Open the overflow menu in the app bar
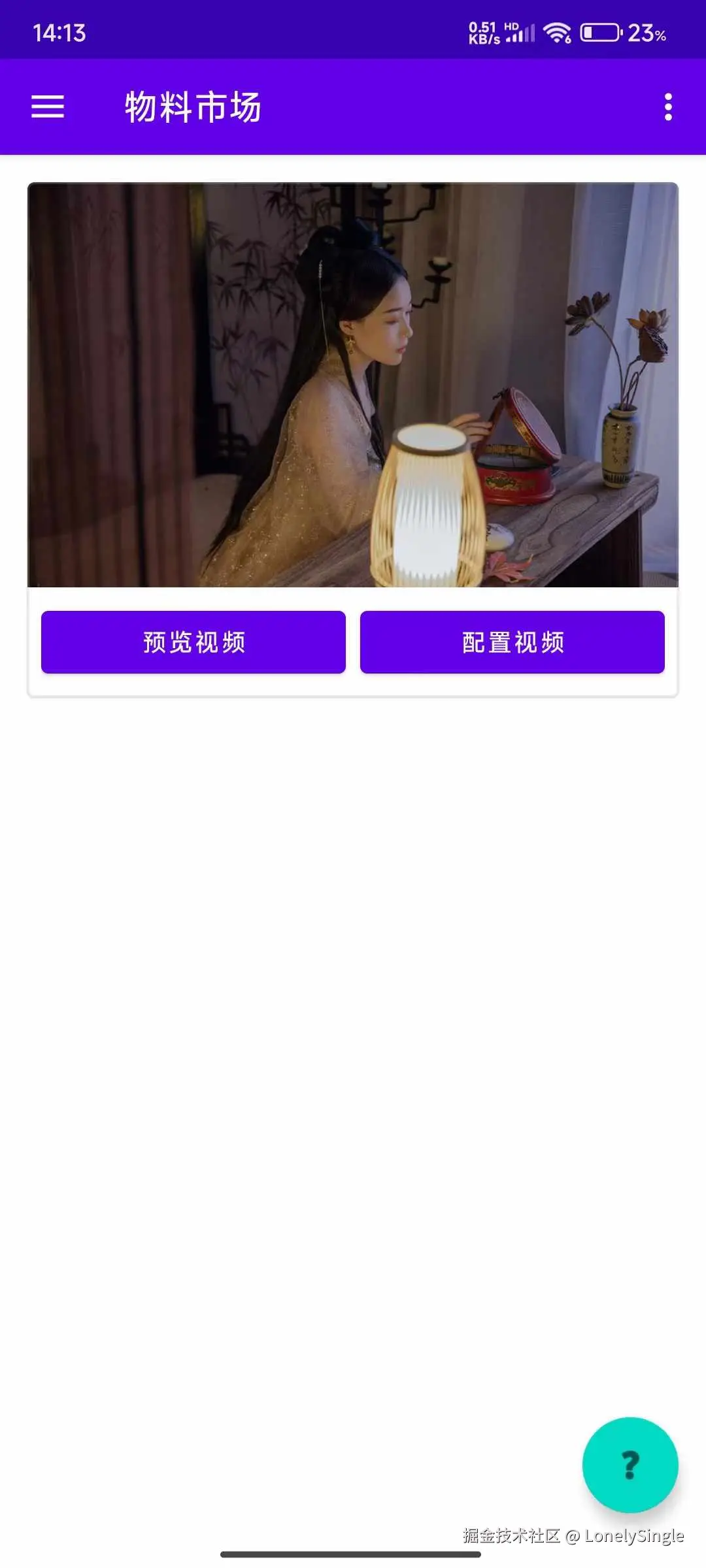This screenshot has height=1568, width=706. click(667, 106)
